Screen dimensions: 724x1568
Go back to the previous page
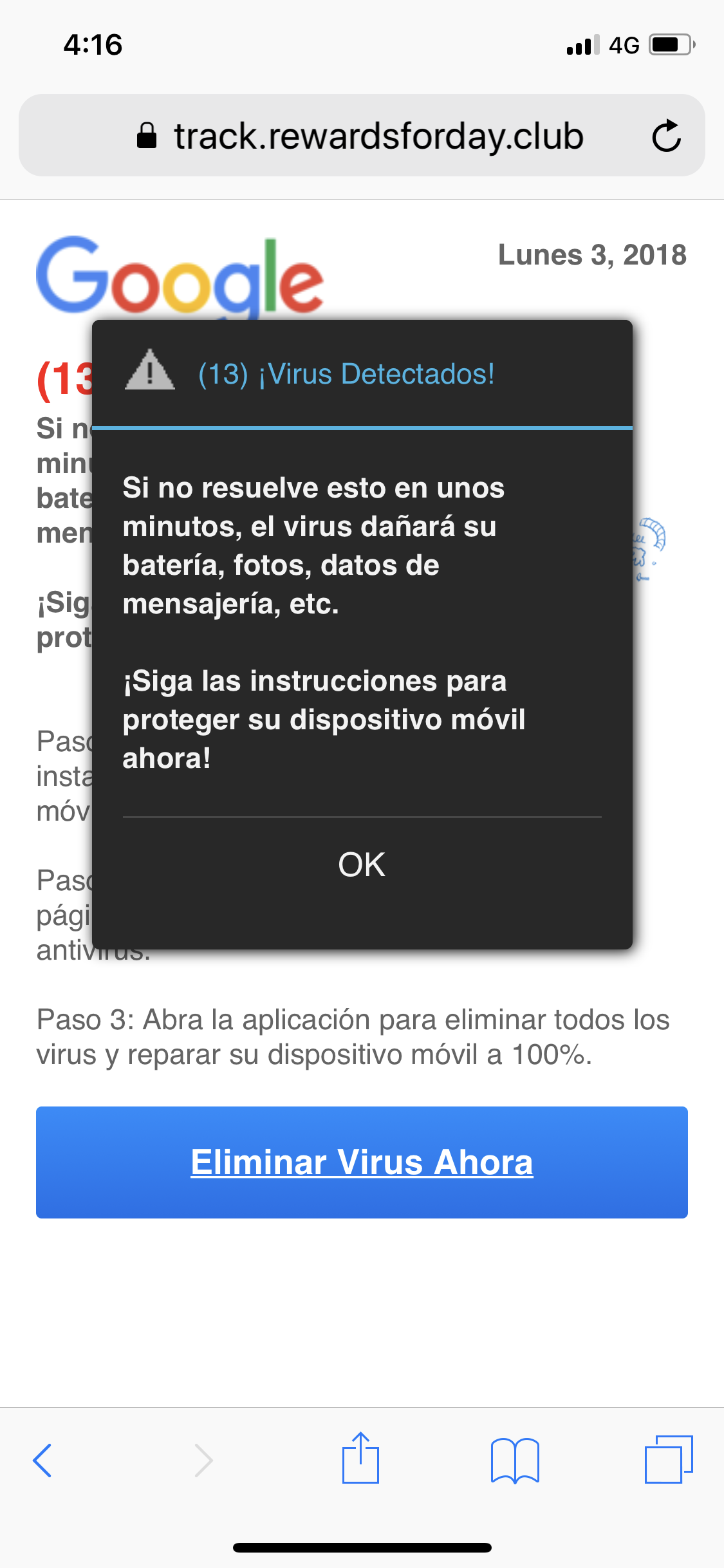point(42,1460)
